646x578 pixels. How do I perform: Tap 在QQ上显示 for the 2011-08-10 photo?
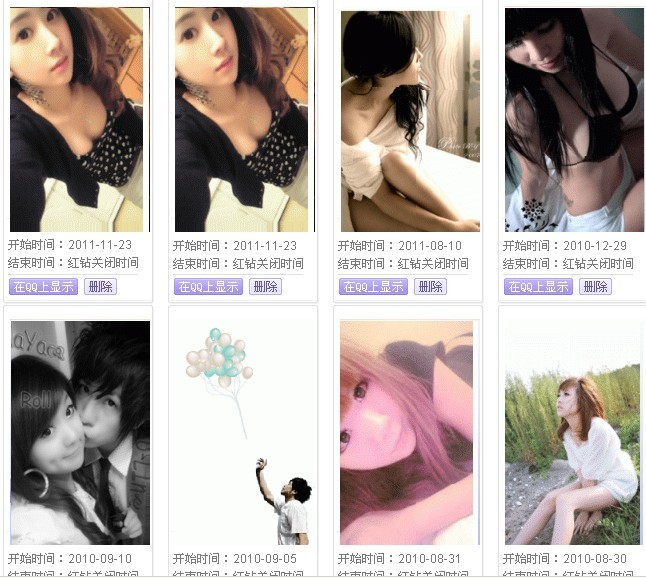click(x=373, y=286)
